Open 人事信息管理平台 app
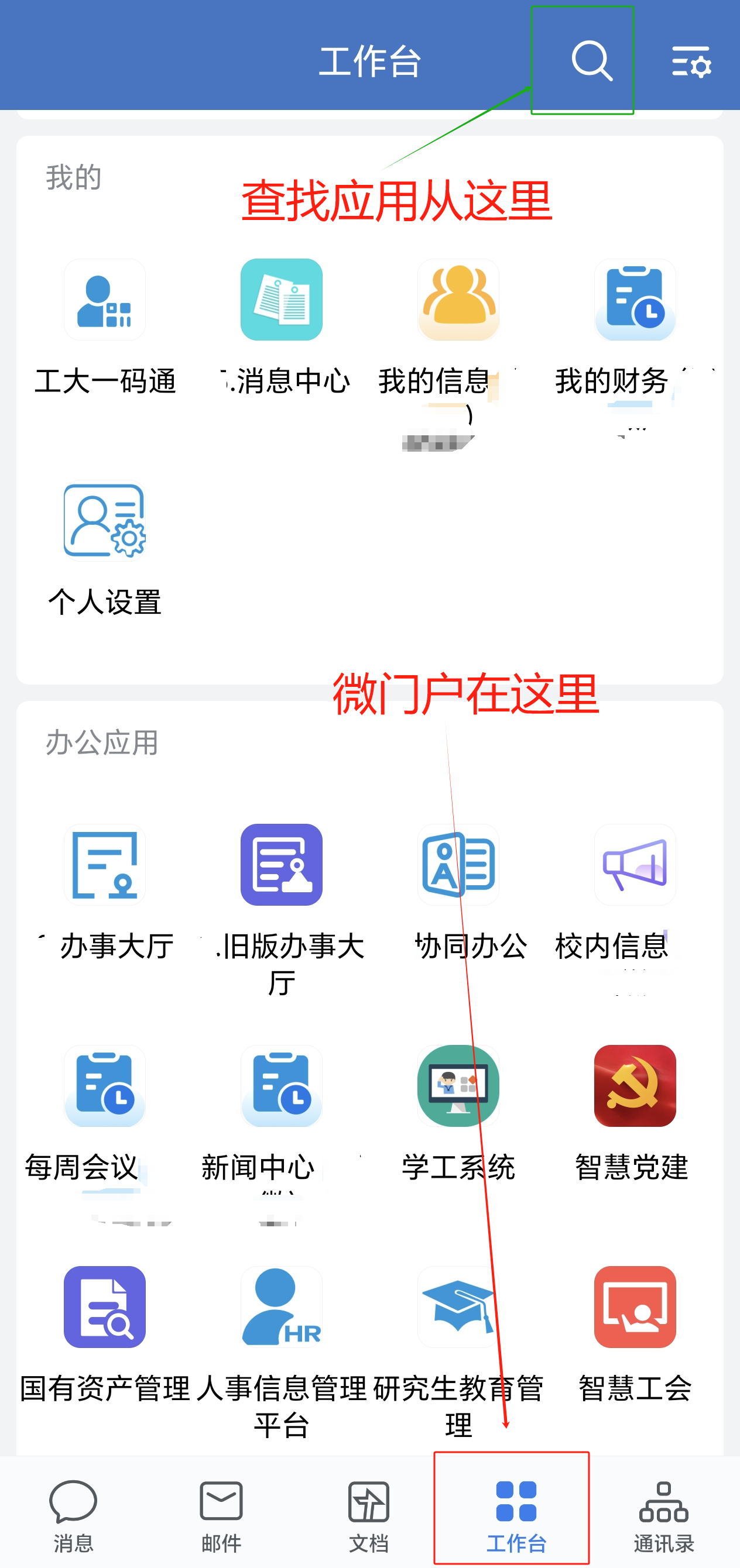 (282, 1307)
